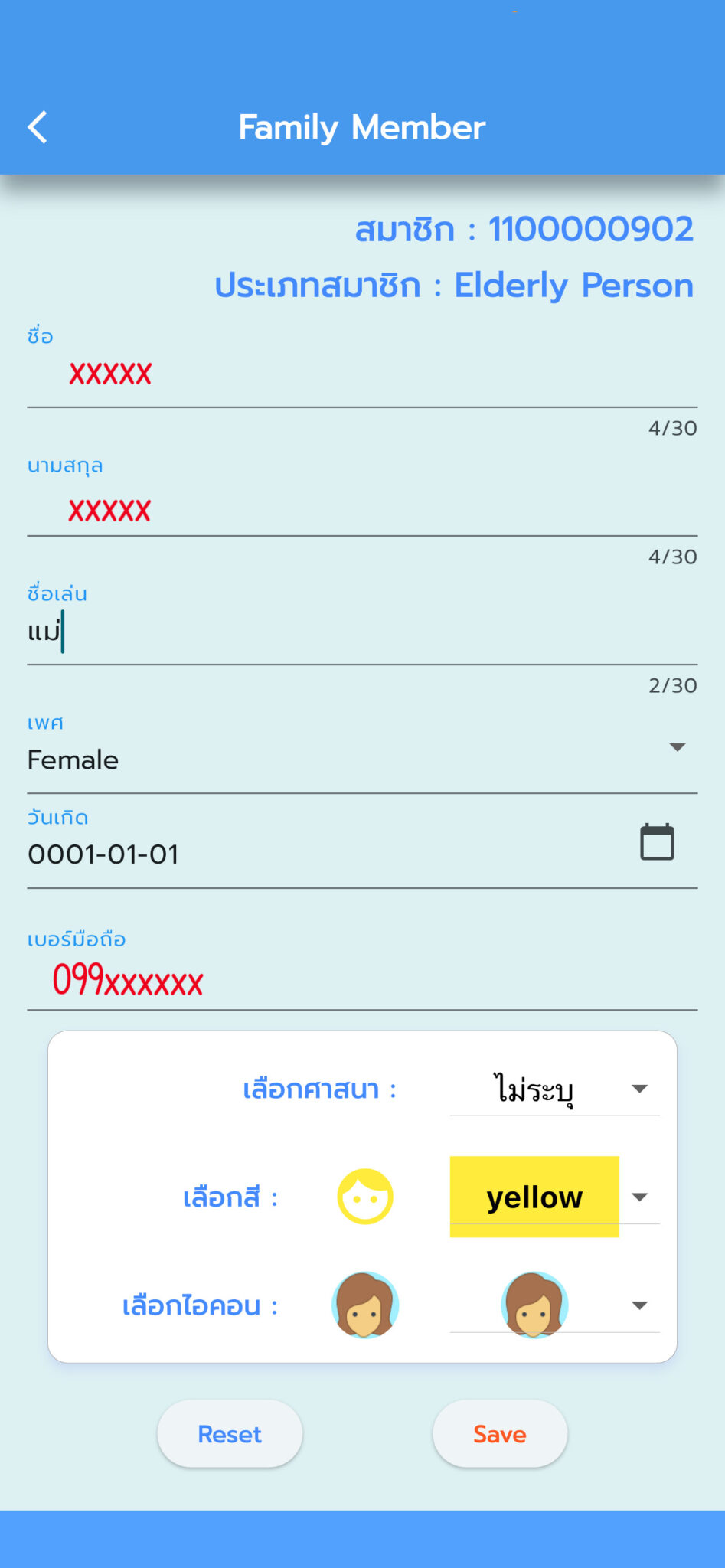This screenshot has width=725, height=1568.
Task: Click the back arrow on Family Member header
Action: [38, 127]
